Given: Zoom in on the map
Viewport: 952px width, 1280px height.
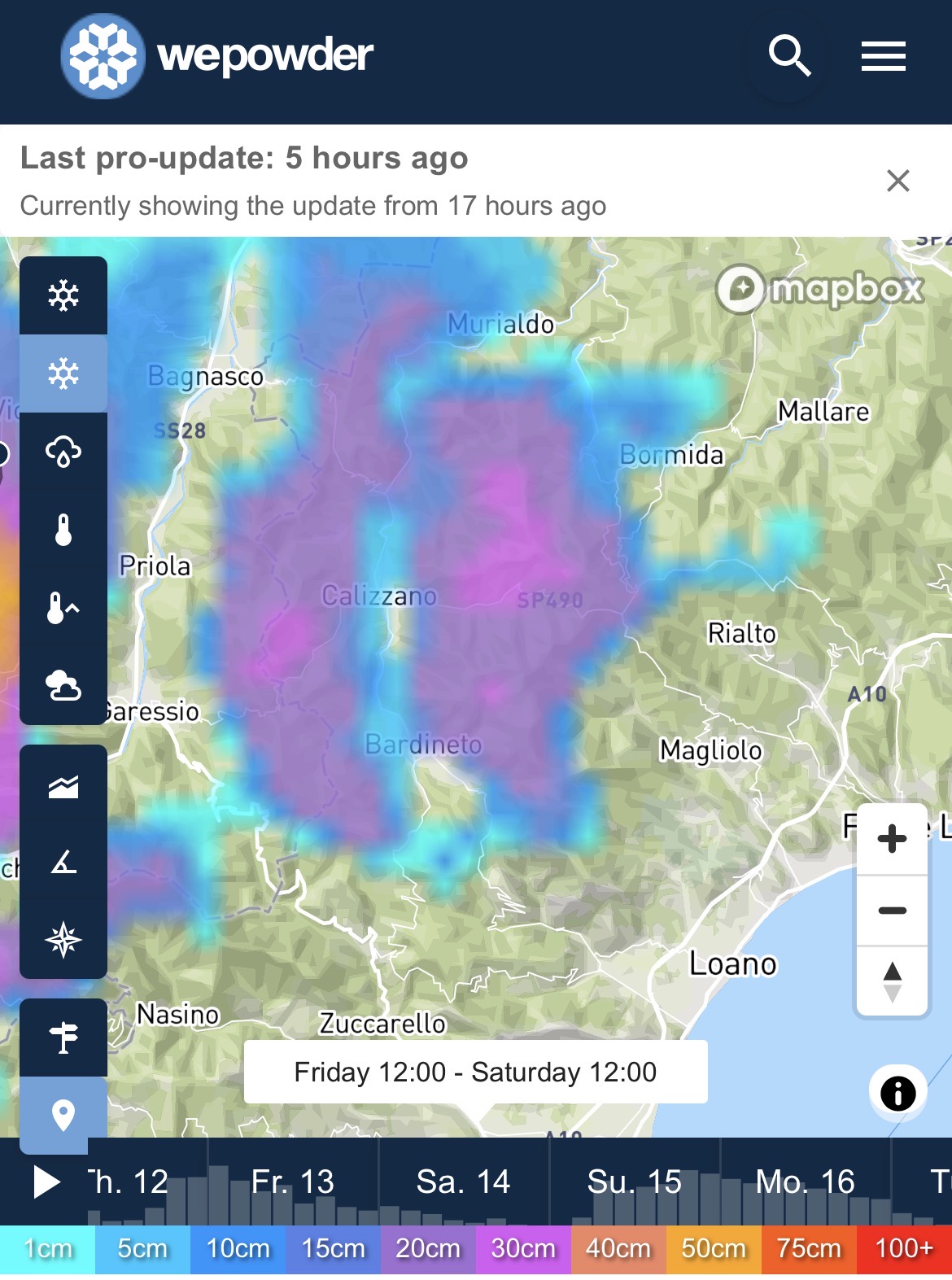Looking at the screenshot, I should [893, 839].
